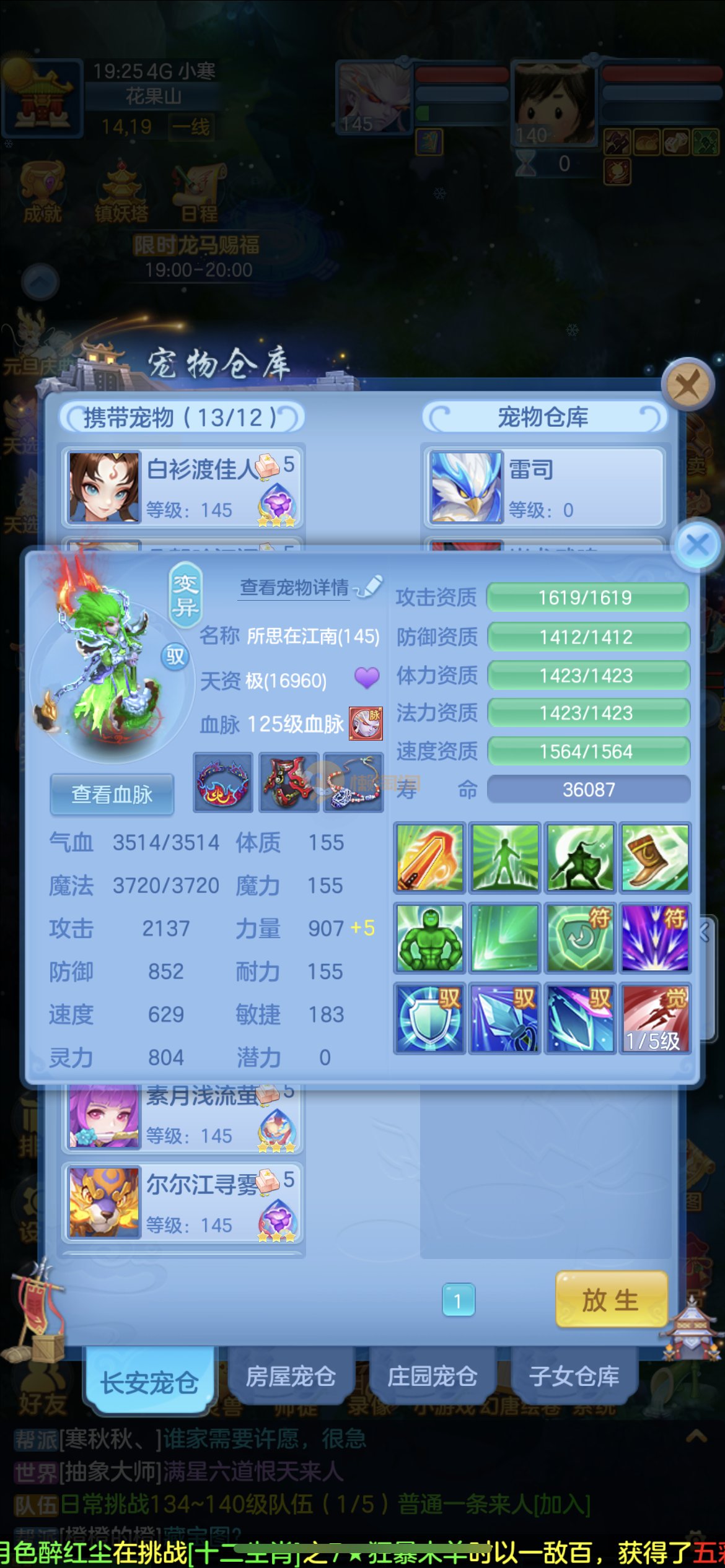This screenshot has width=725, height=1568.
Task: Switch to 房屋宠仓 tab
Action: click(291, 1376)
